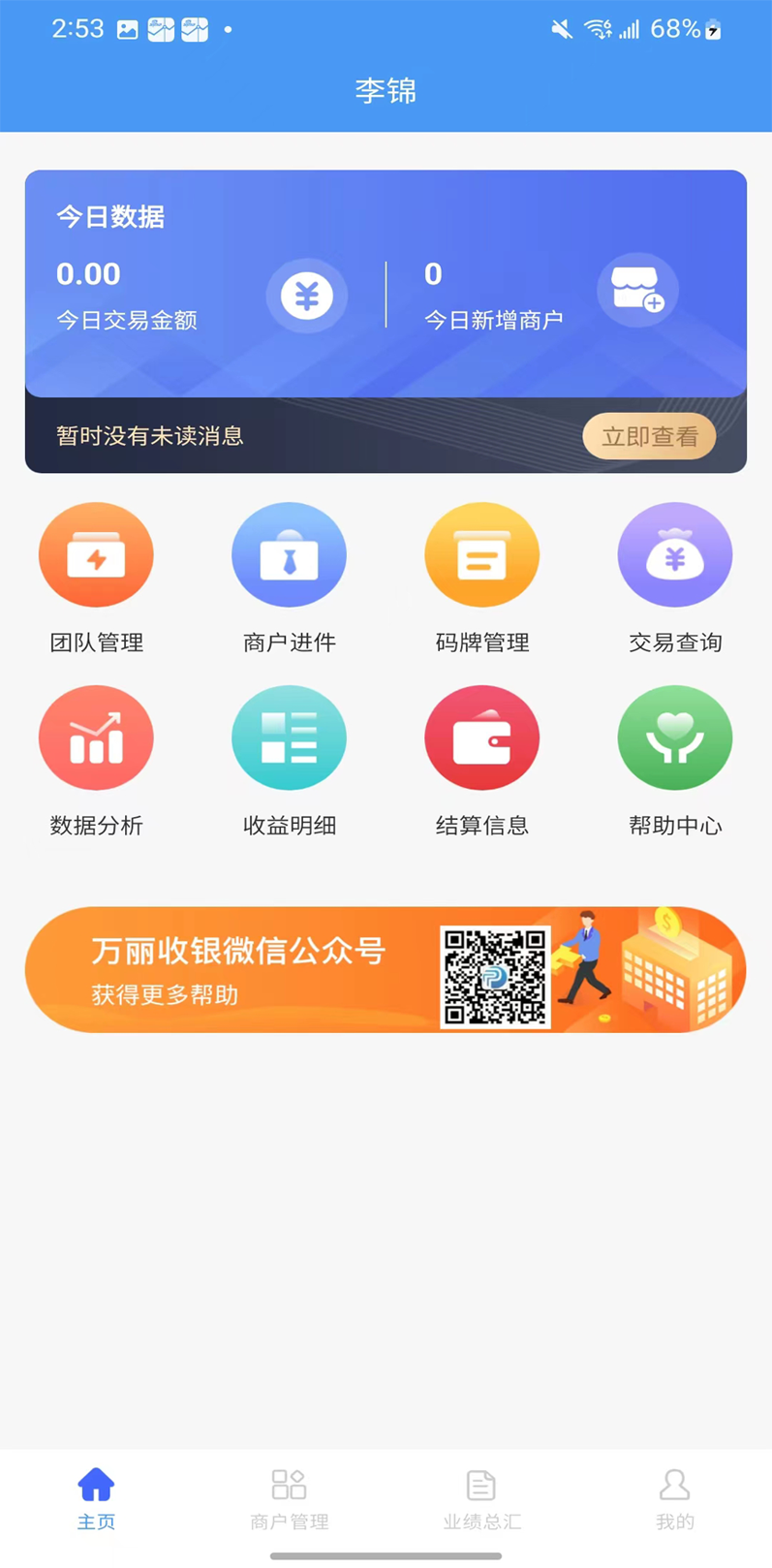The image size is (772, 1568).
Task: Tap the 李锦 username in the header
Action: coord(385,91)
